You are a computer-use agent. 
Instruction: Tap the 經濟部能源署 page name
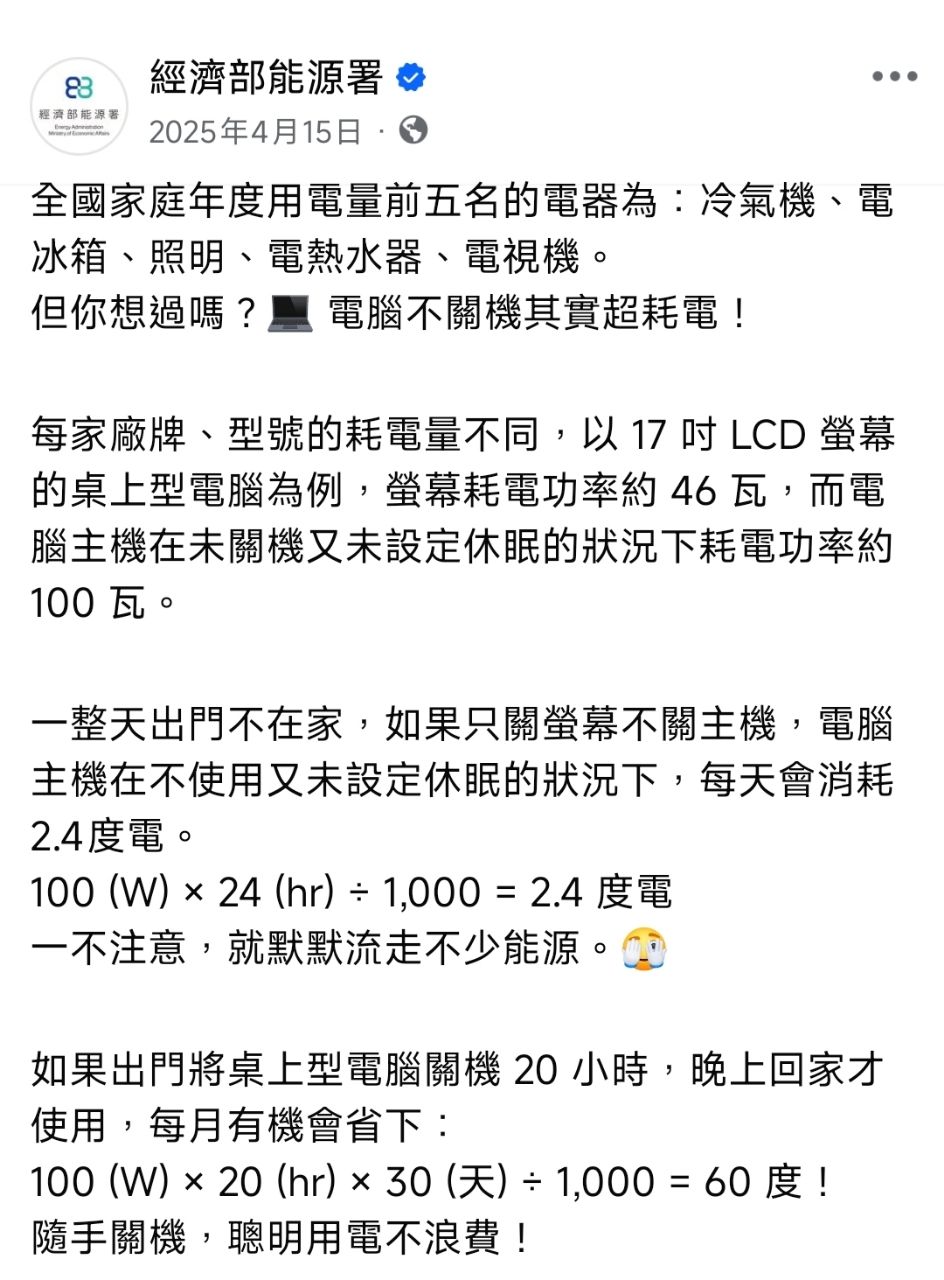pyautogui.click(x=267, y=78)
